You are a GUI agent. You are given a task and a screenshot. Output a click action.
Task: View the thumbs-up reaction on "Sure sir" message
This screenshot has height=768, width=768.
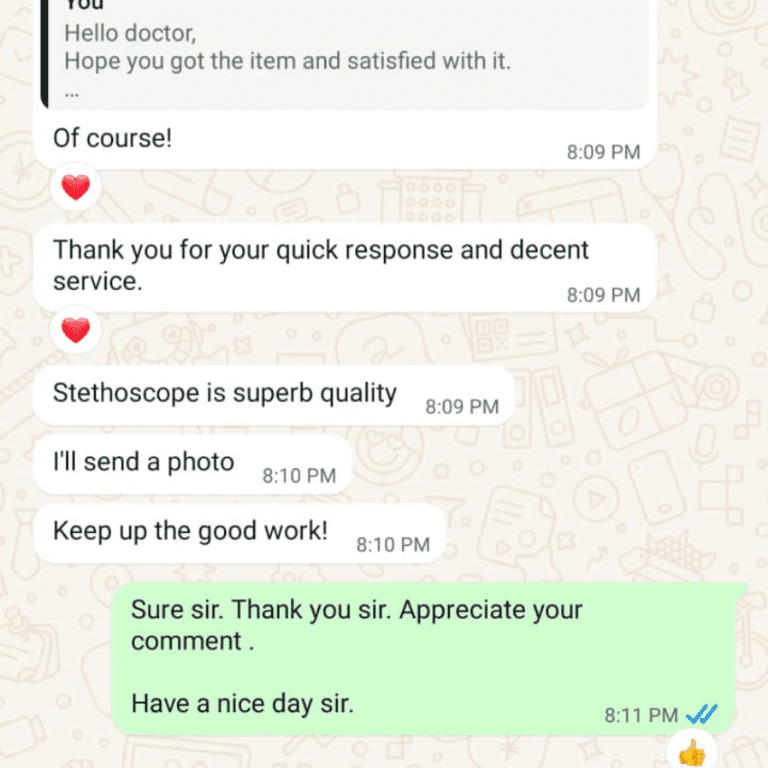click(691, 751)
